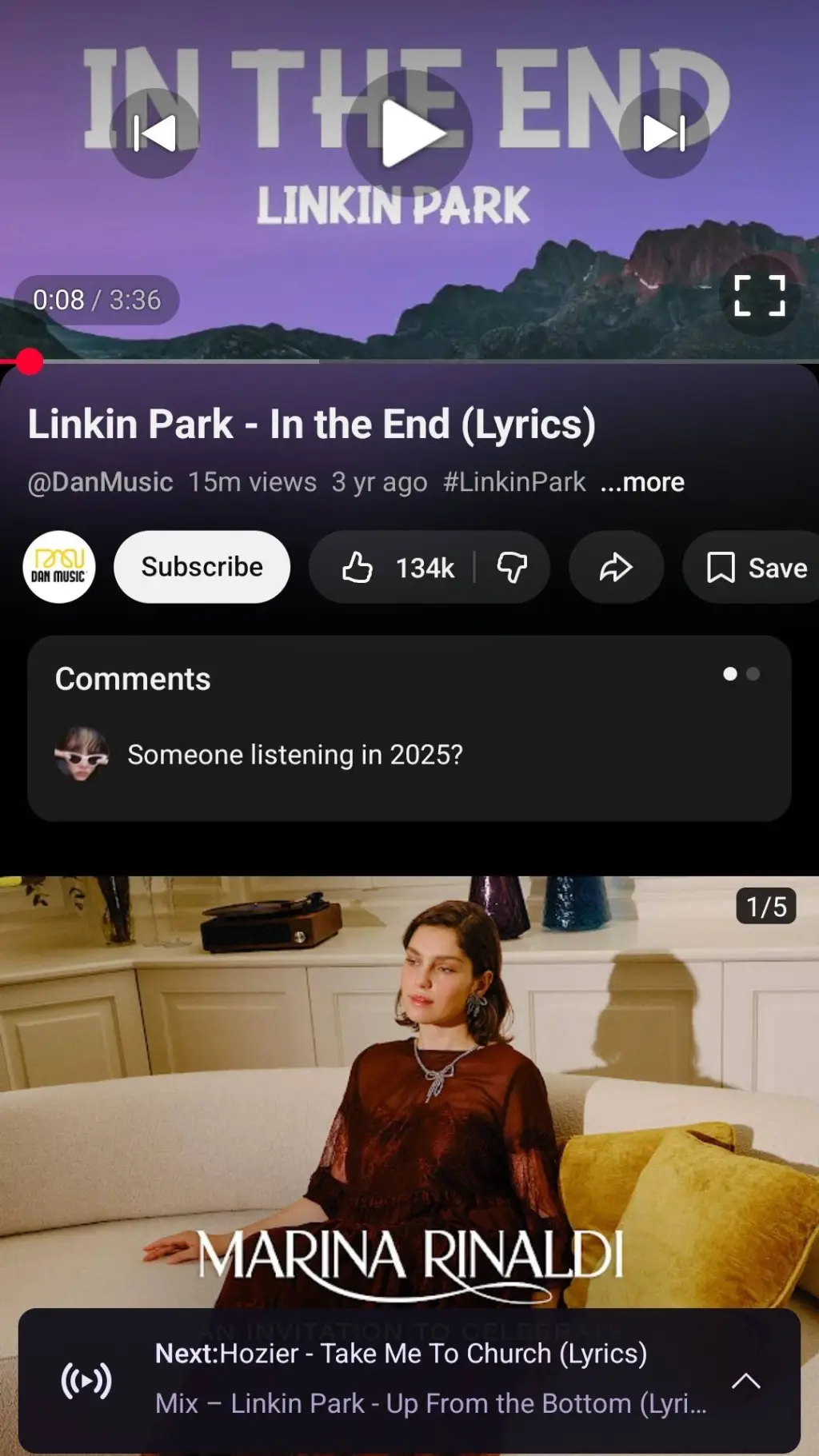Skip to the next video
This screenshot has width=819, height=1456.
click(x=664, y=134)
